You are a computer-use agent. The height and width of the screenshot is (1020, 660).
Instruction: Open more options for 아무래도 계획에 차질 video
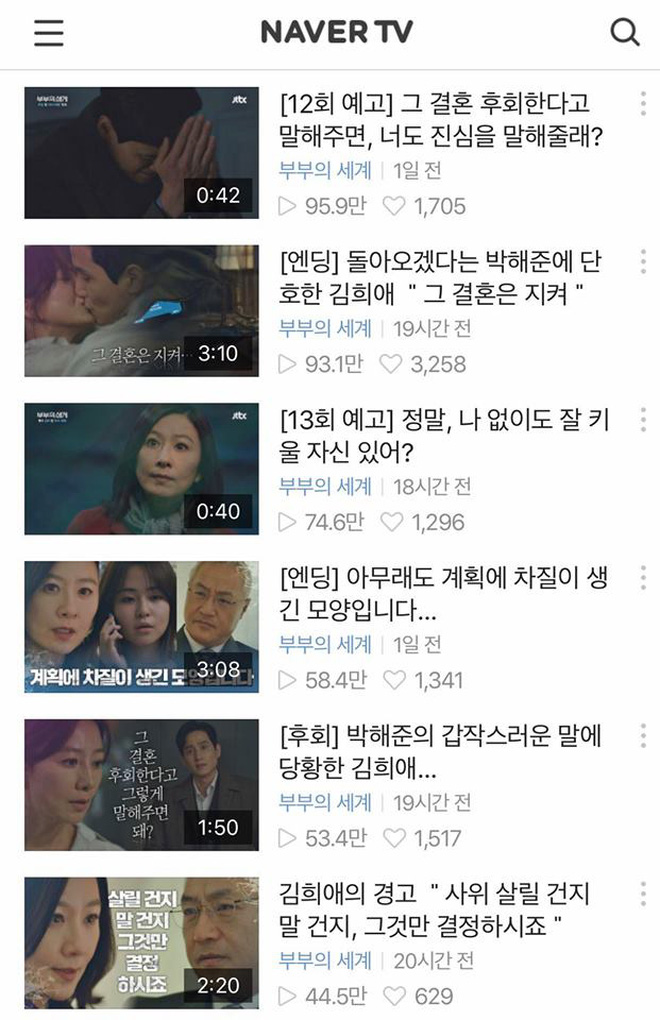pyautogui.click(x=640, y=577)
